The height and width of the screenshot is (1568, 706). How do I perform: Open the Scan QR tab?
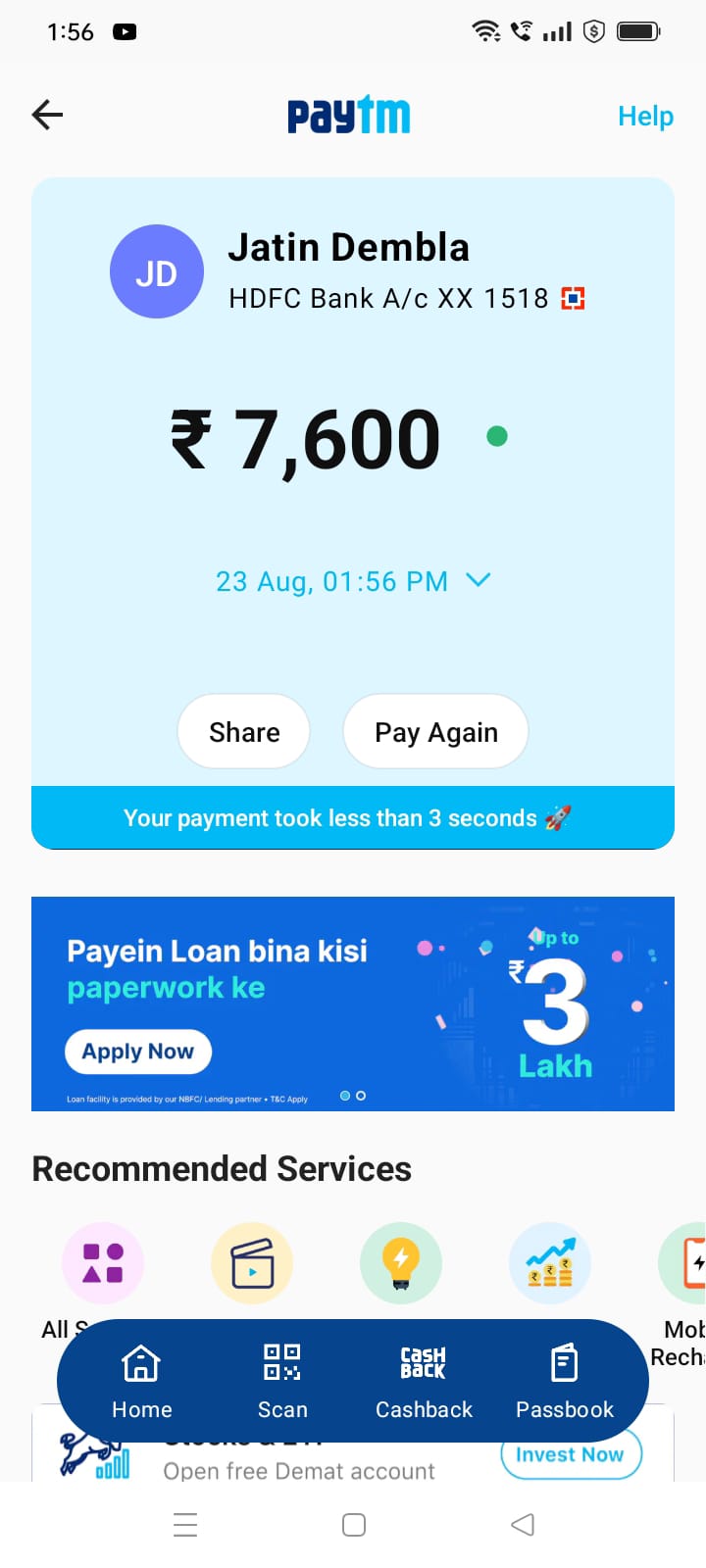click(282, 1381)
